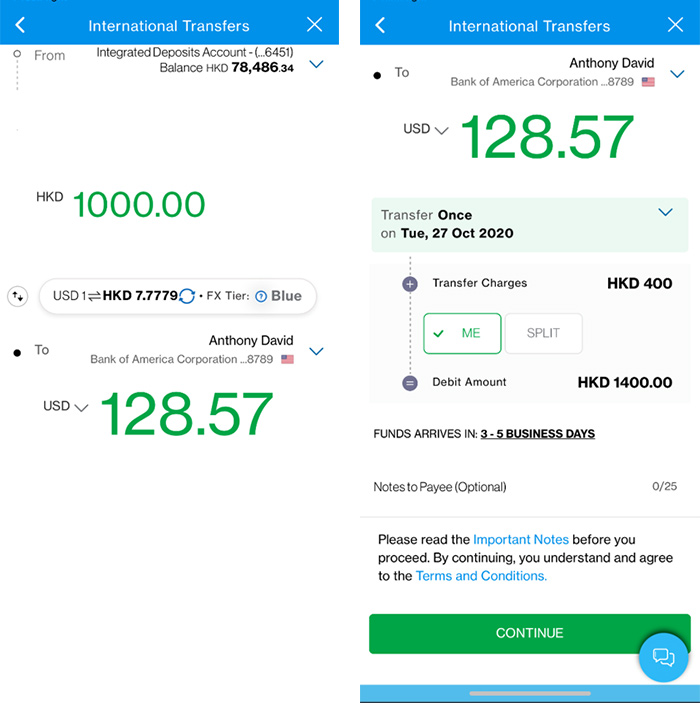The image size is (700, 706).
Task: Open Terms and Conditions link
Action: pos(481,576)
